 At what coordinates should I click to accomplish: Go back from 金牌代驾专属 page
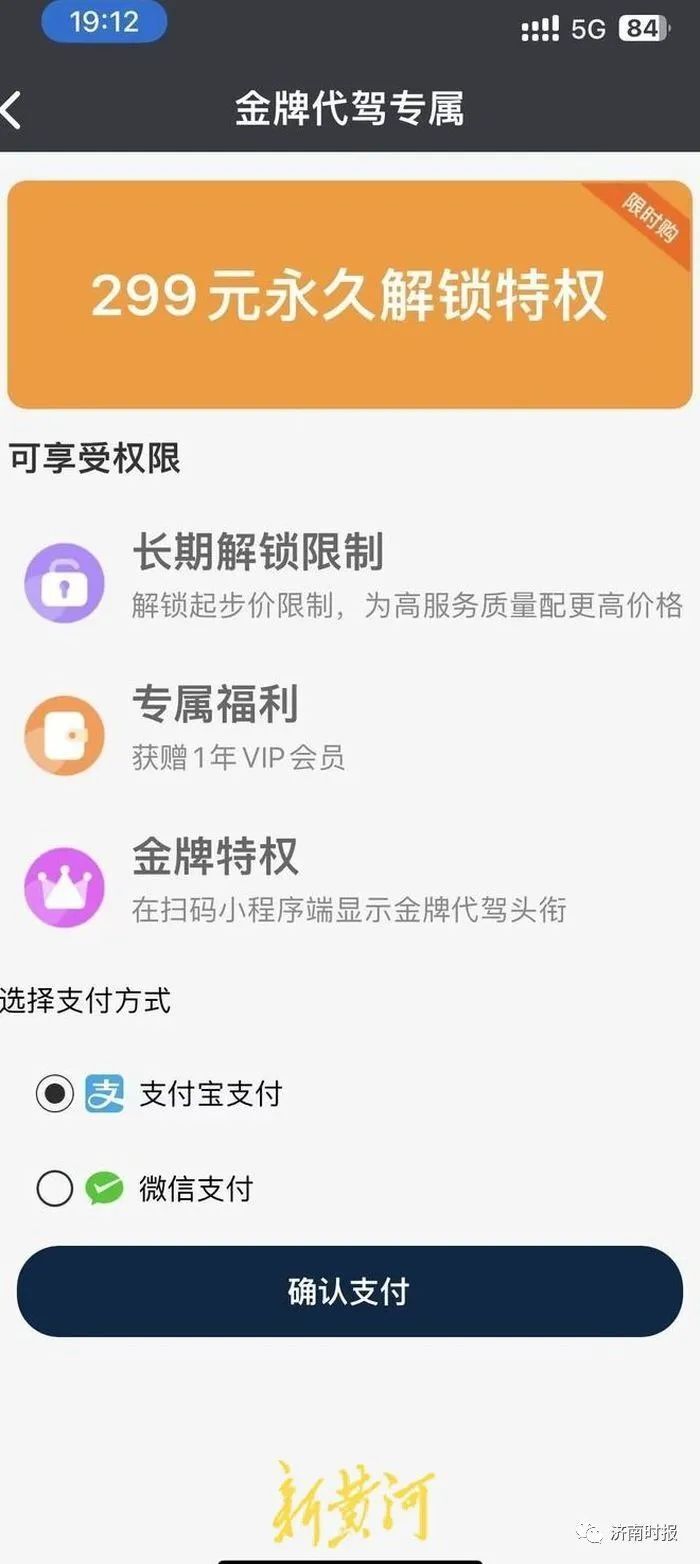click(12, 110)
